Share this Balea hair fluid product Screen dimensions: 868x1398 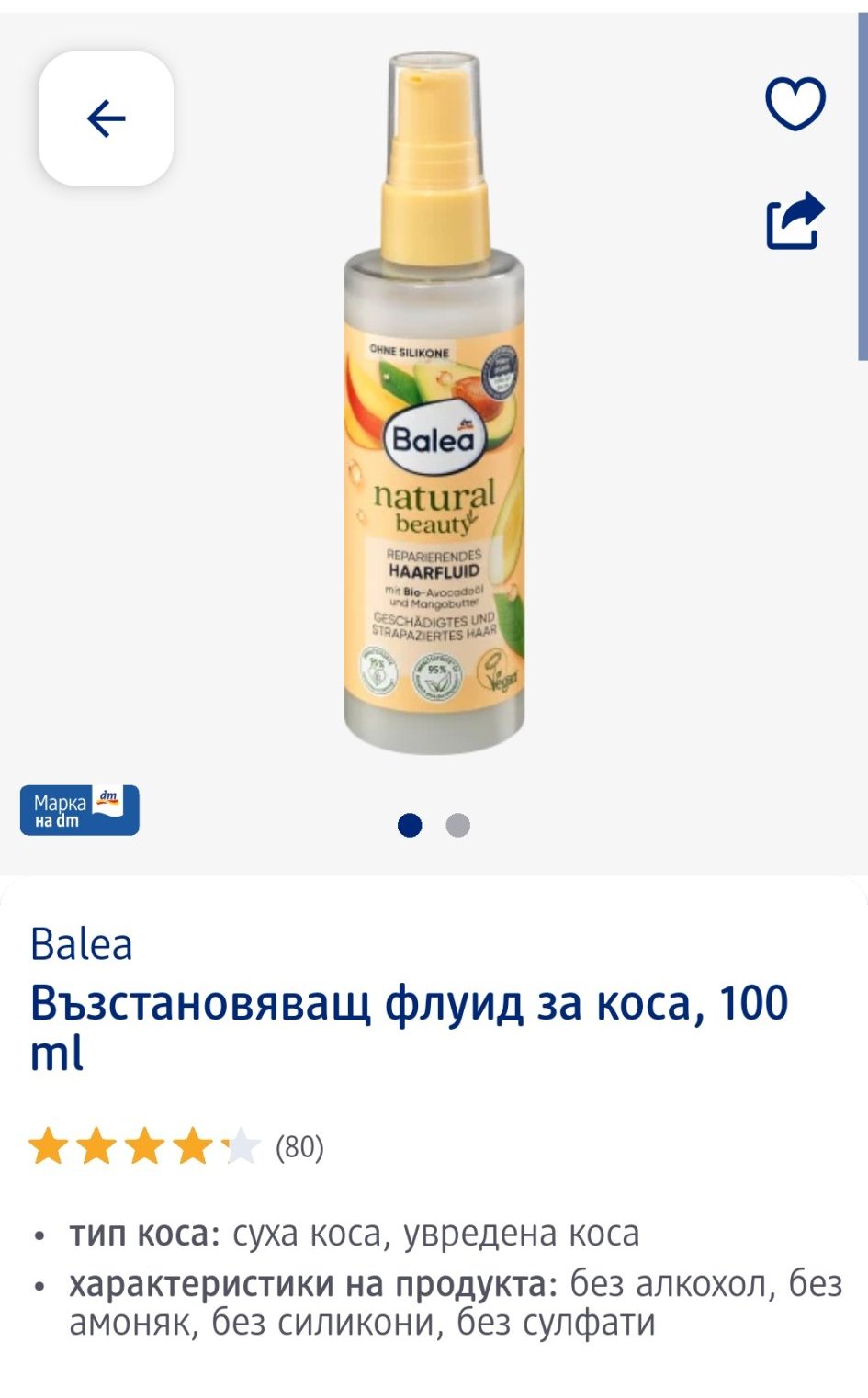click(795, 220)
